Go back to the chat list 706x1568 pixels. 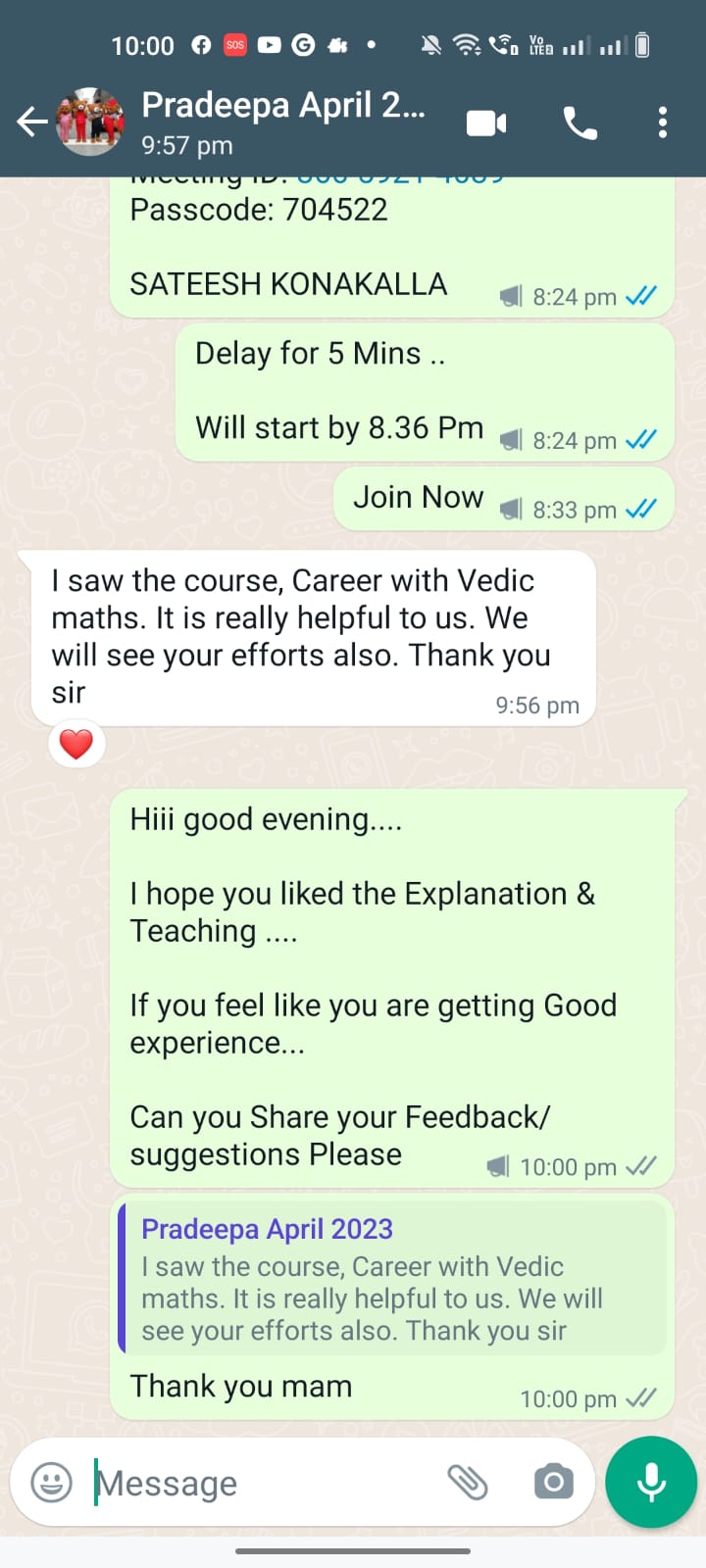tap(31, 122)
